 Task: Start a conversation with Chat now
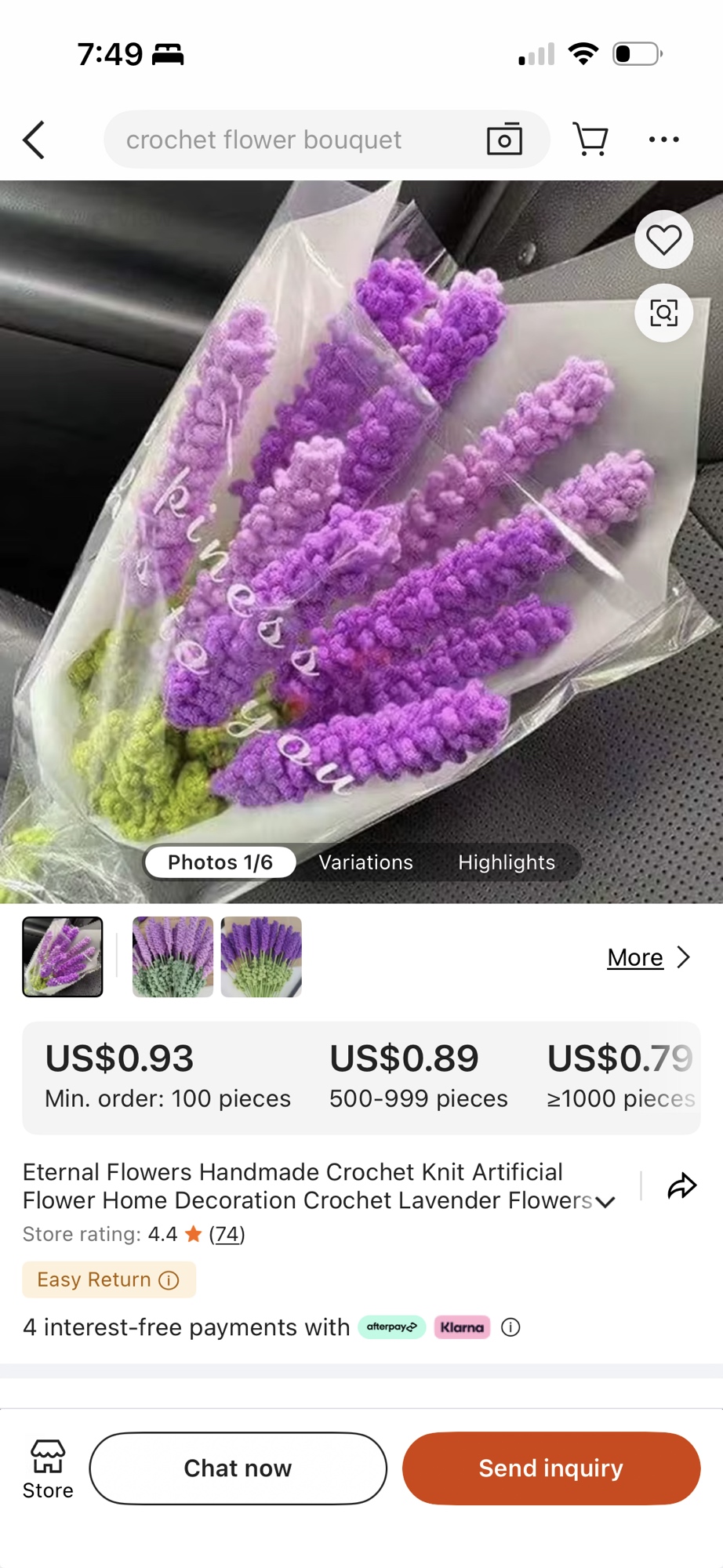point(238,1468)
